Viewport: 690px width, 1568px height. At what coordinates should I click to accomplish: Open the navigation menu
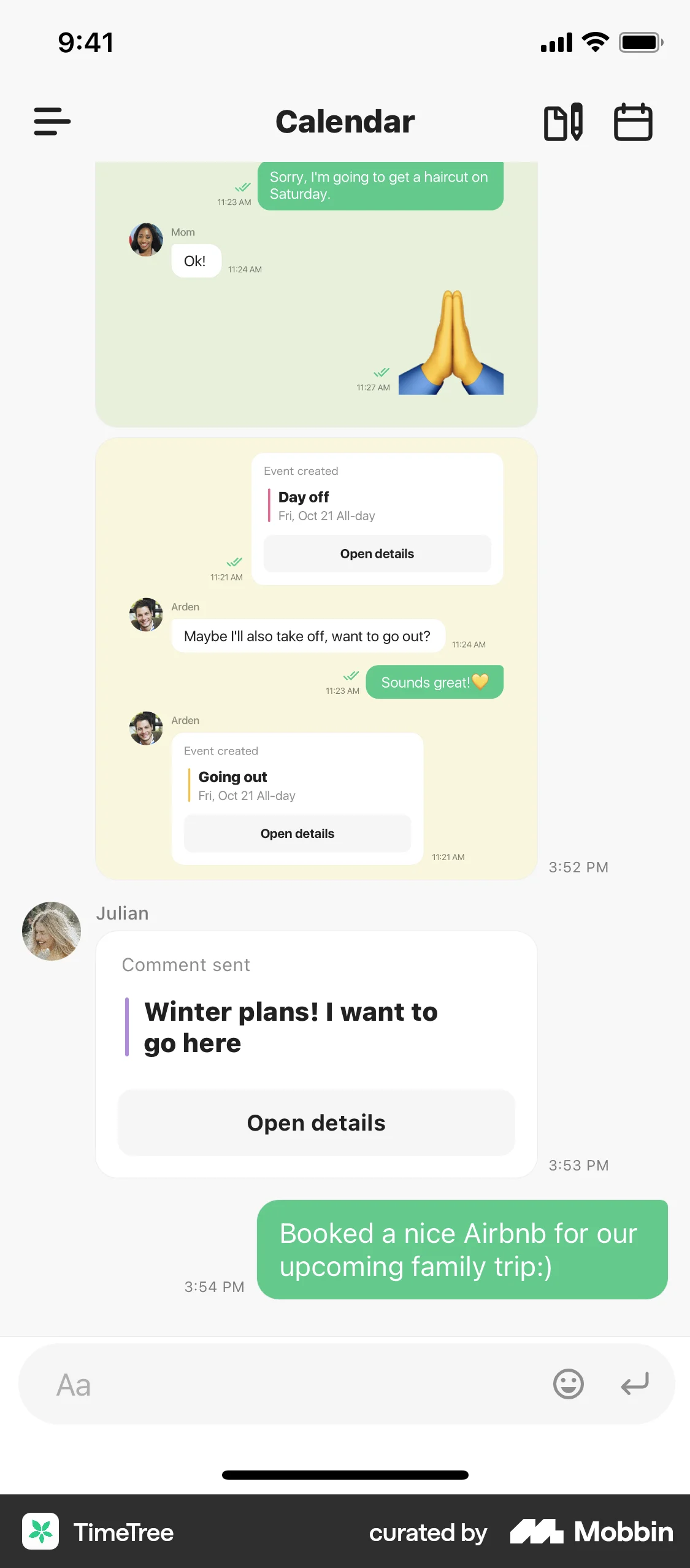(52, 121)
